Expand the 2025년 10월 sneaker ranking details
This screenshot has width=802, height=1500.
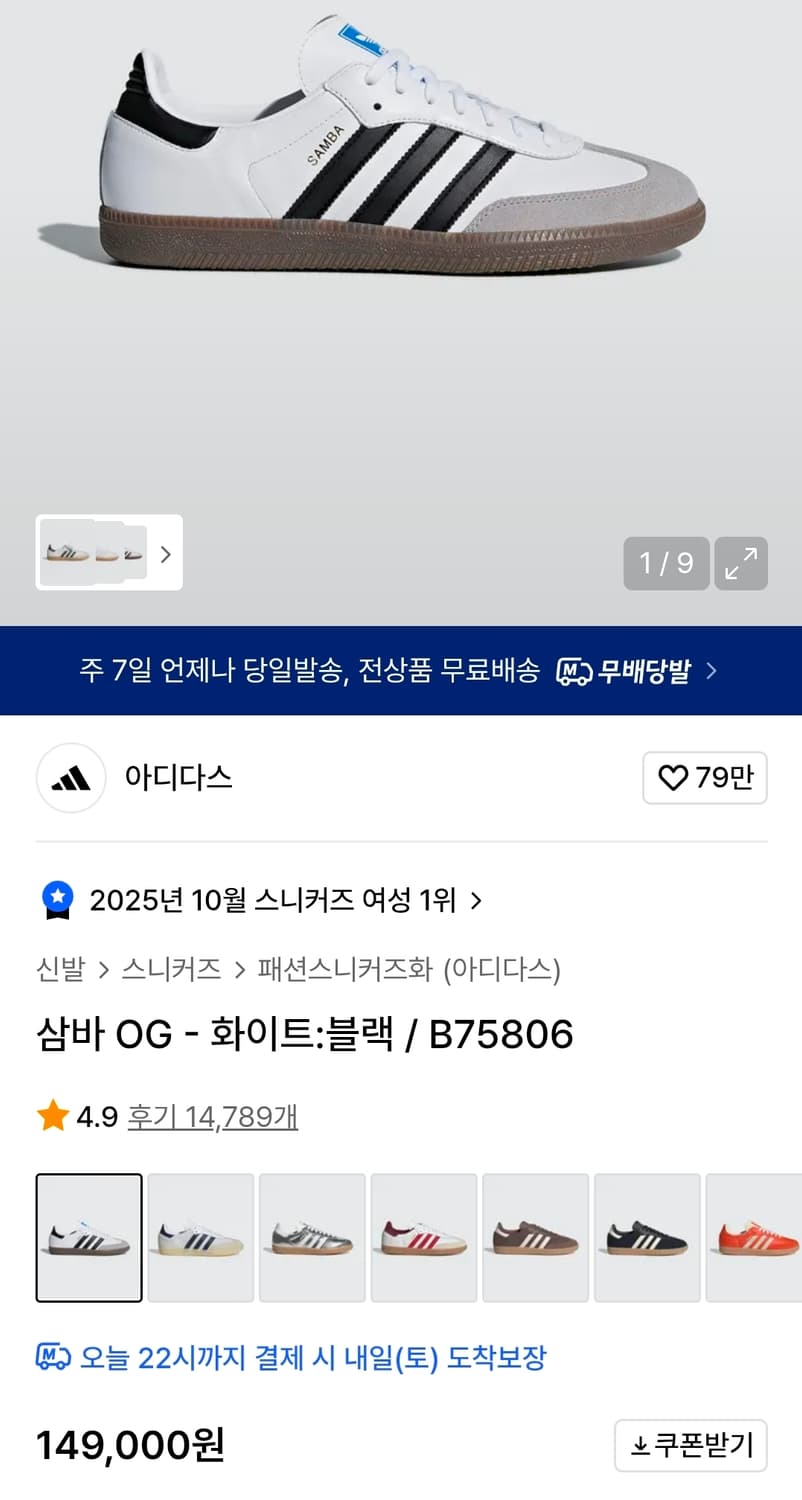(475, 899)
